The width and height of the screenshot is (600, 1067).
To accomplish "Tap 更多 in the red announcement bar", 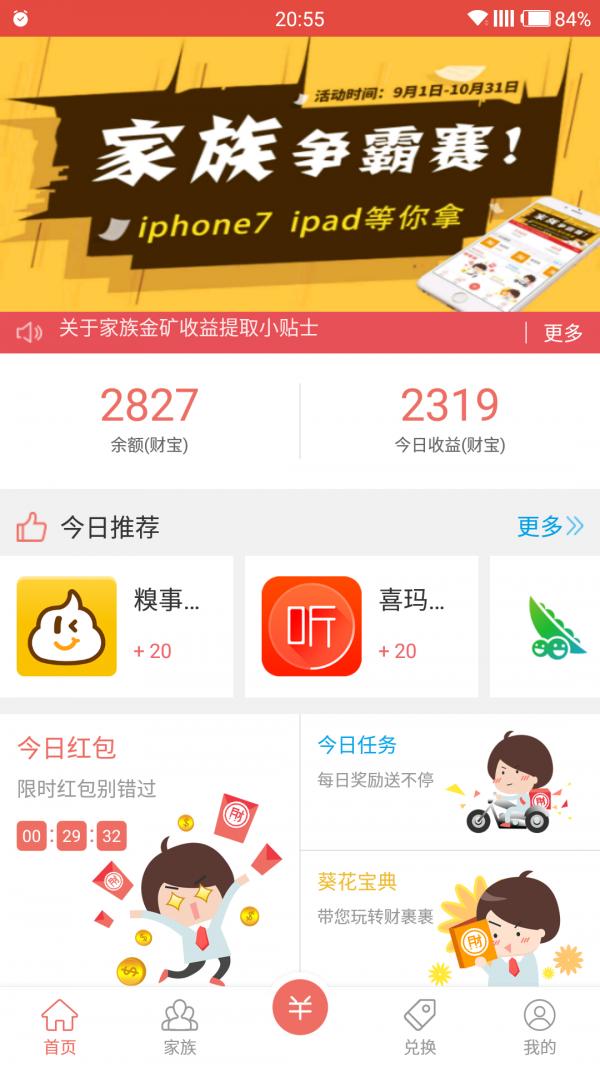I will pyautogui.click(x=563, y=333).
